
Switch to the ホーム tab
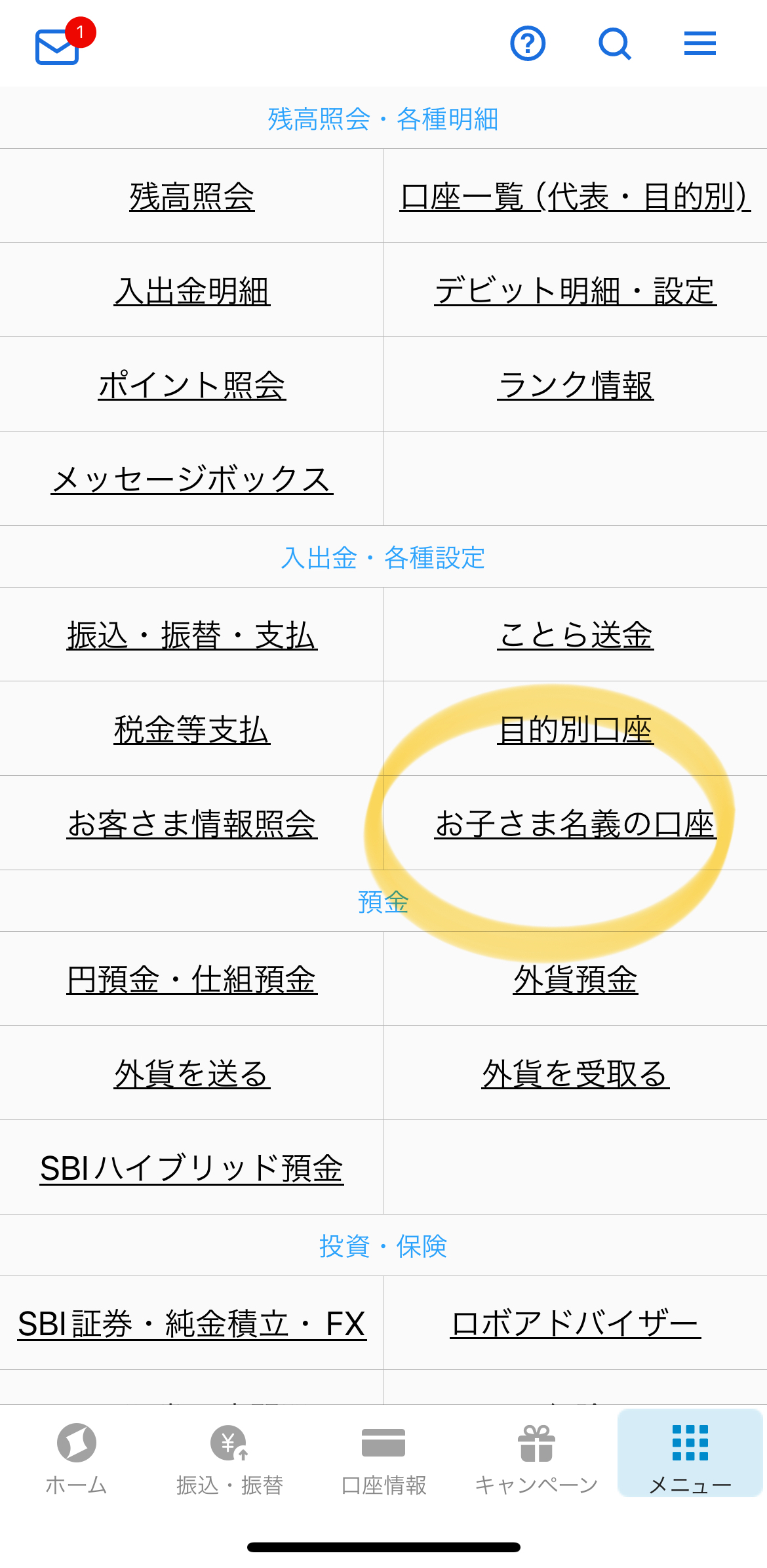coord(76,1457)
